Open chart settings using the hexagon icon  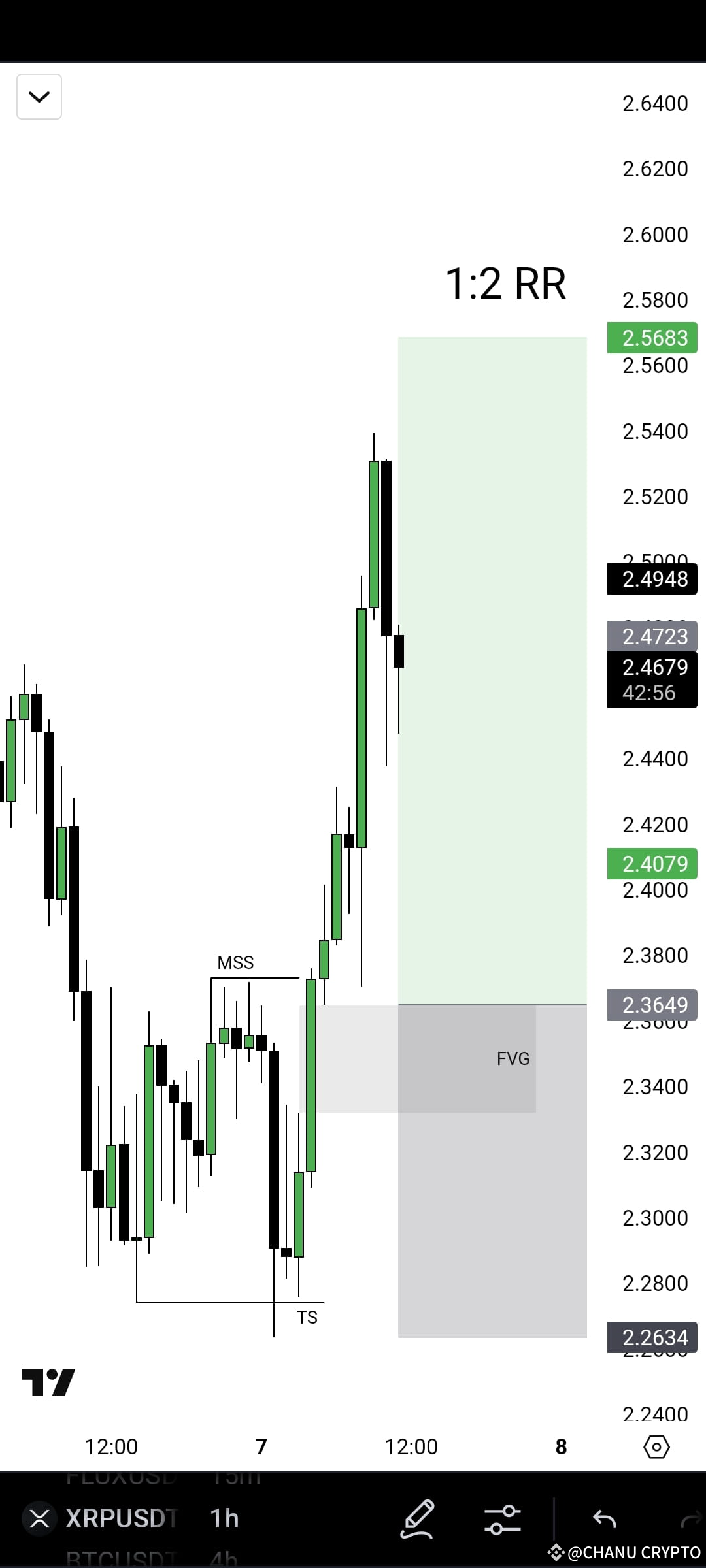click(657, 1447)
